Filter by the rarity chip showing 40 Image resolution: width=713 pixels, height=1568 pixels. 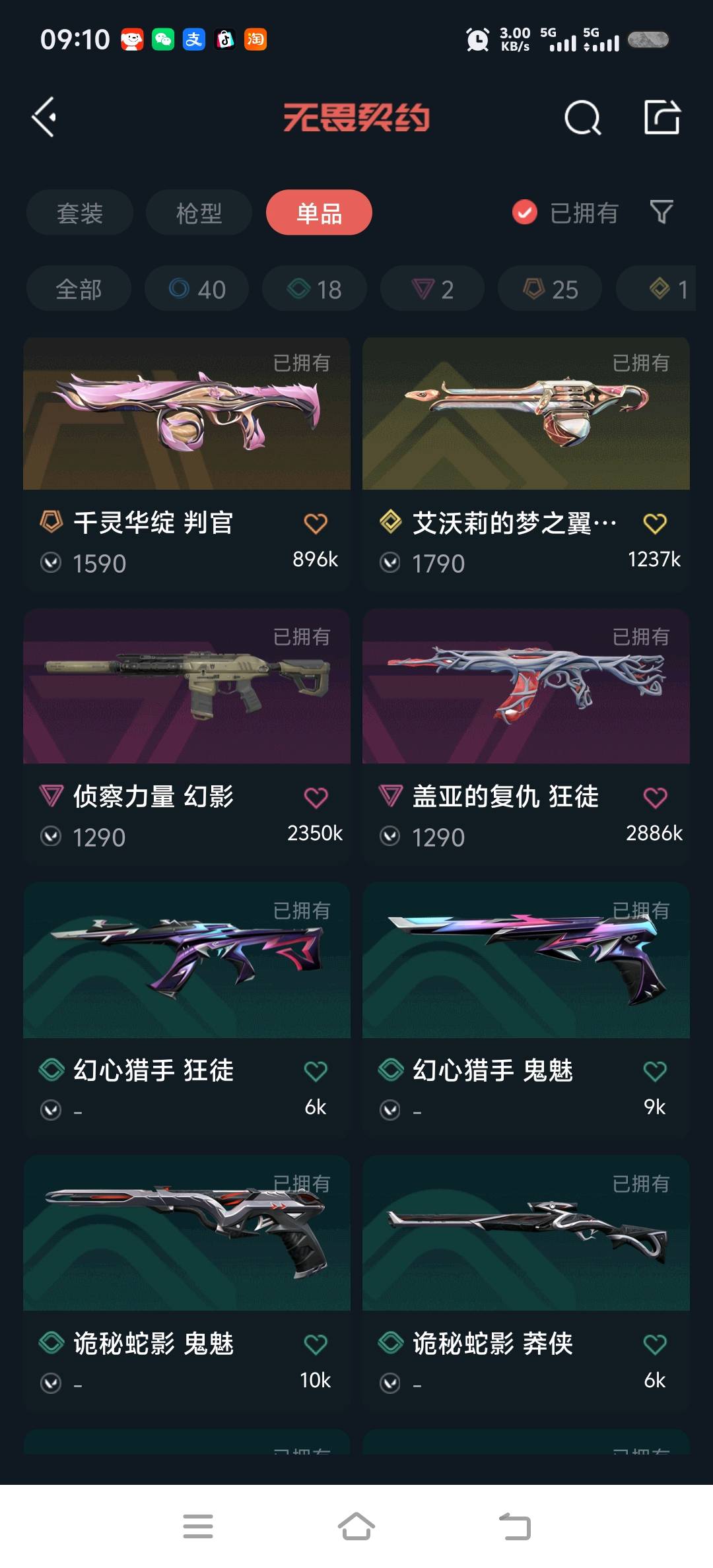tap(197, 289)
